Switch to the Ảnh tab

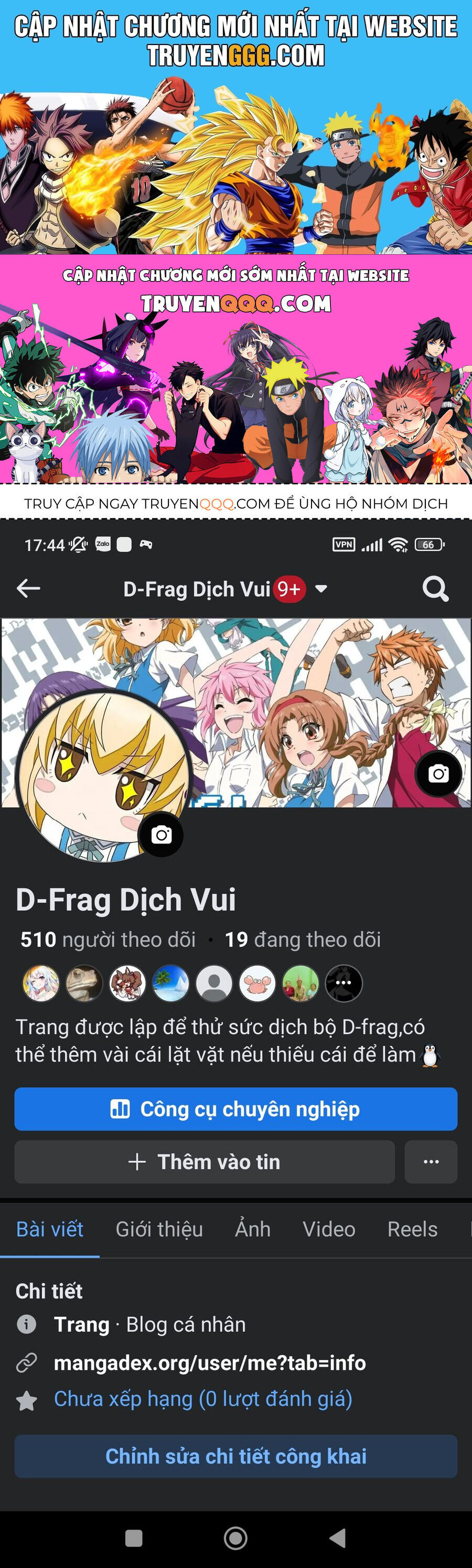pos(253,1229)
